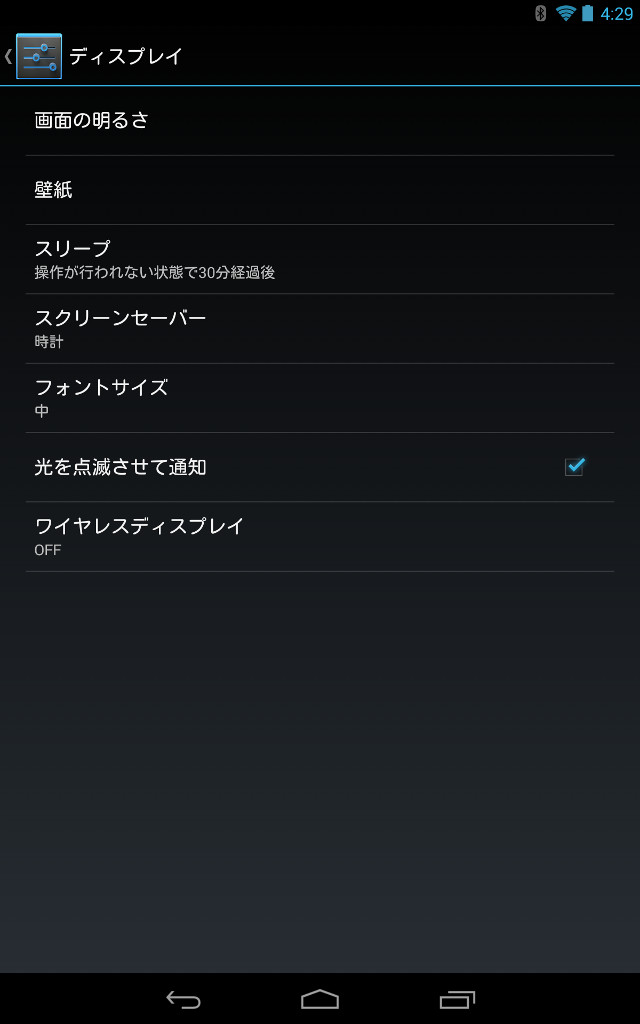Uncheck the 光を点滅させて通知 checkbox
Screen dimensions: 640x1024
point(574,466)
